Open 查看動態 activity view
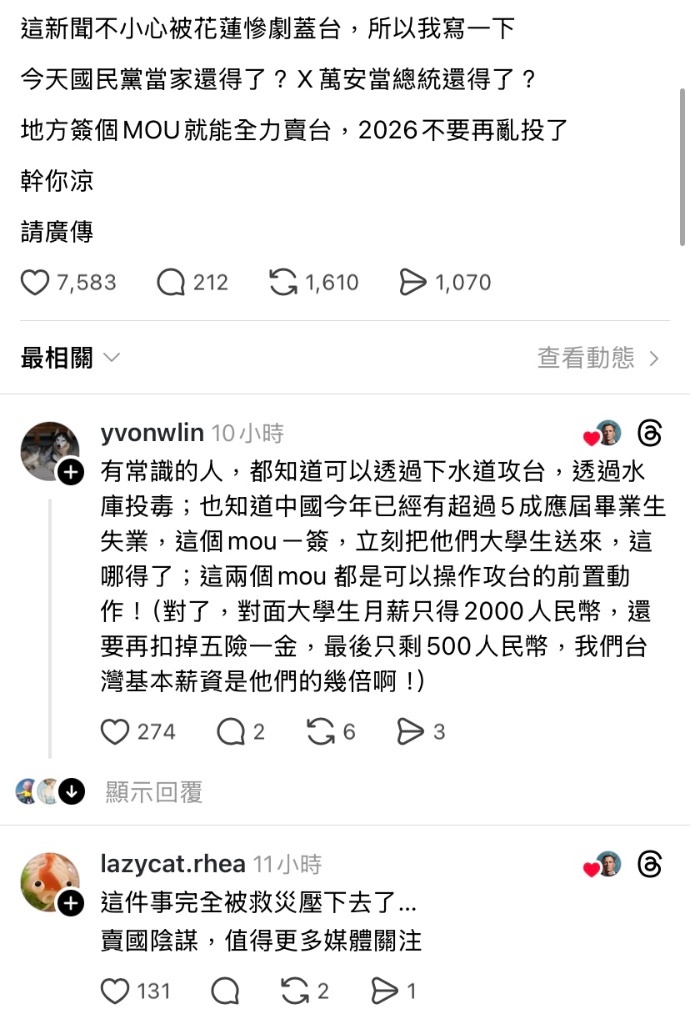Image resolution: width=690 pixels, height=1024 pixels. tap(598, 358)
